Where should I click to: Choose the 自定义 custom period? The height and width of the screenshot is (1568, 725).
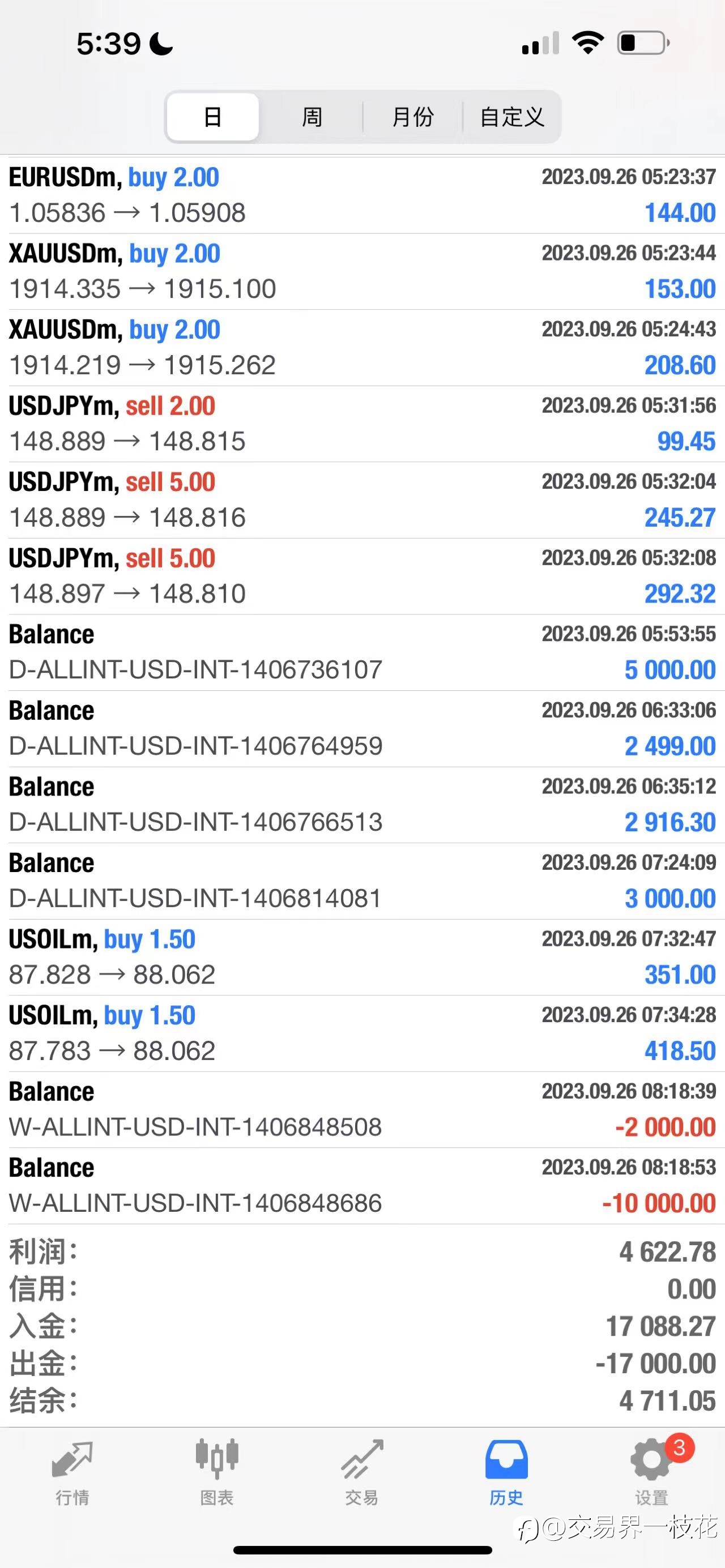point(511,117)
